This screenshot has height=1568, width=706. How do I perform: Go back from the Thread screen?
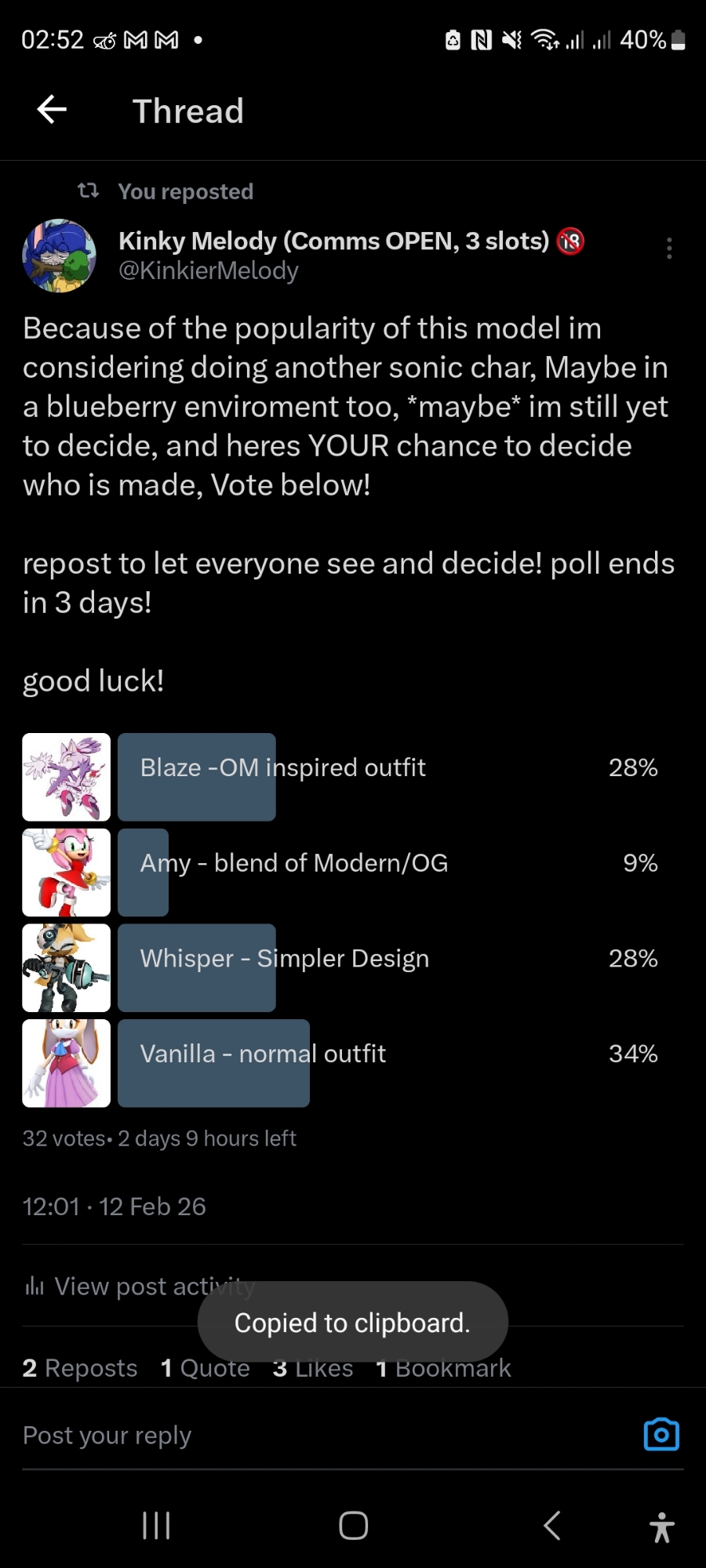pyautogui.click(x=52, y=110)
